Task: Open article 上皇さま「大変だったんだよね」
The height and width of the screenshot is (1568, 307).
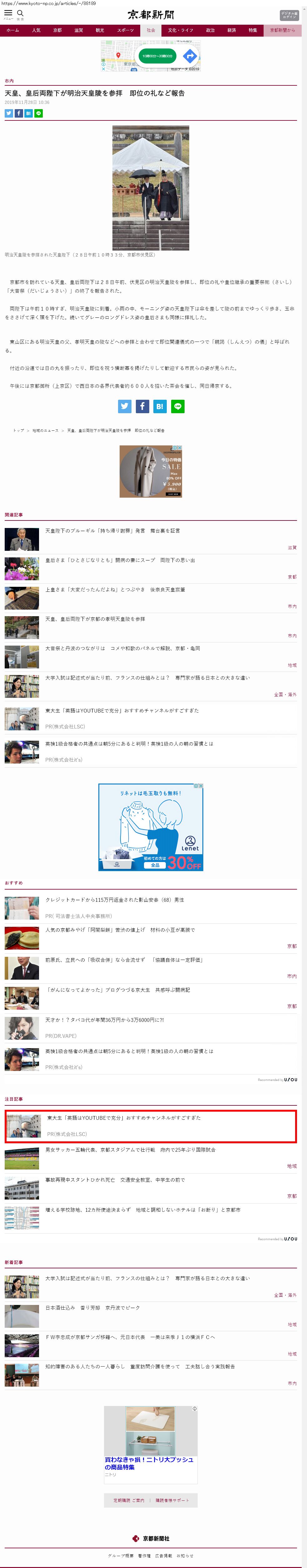Action: (x=115, y=589)
